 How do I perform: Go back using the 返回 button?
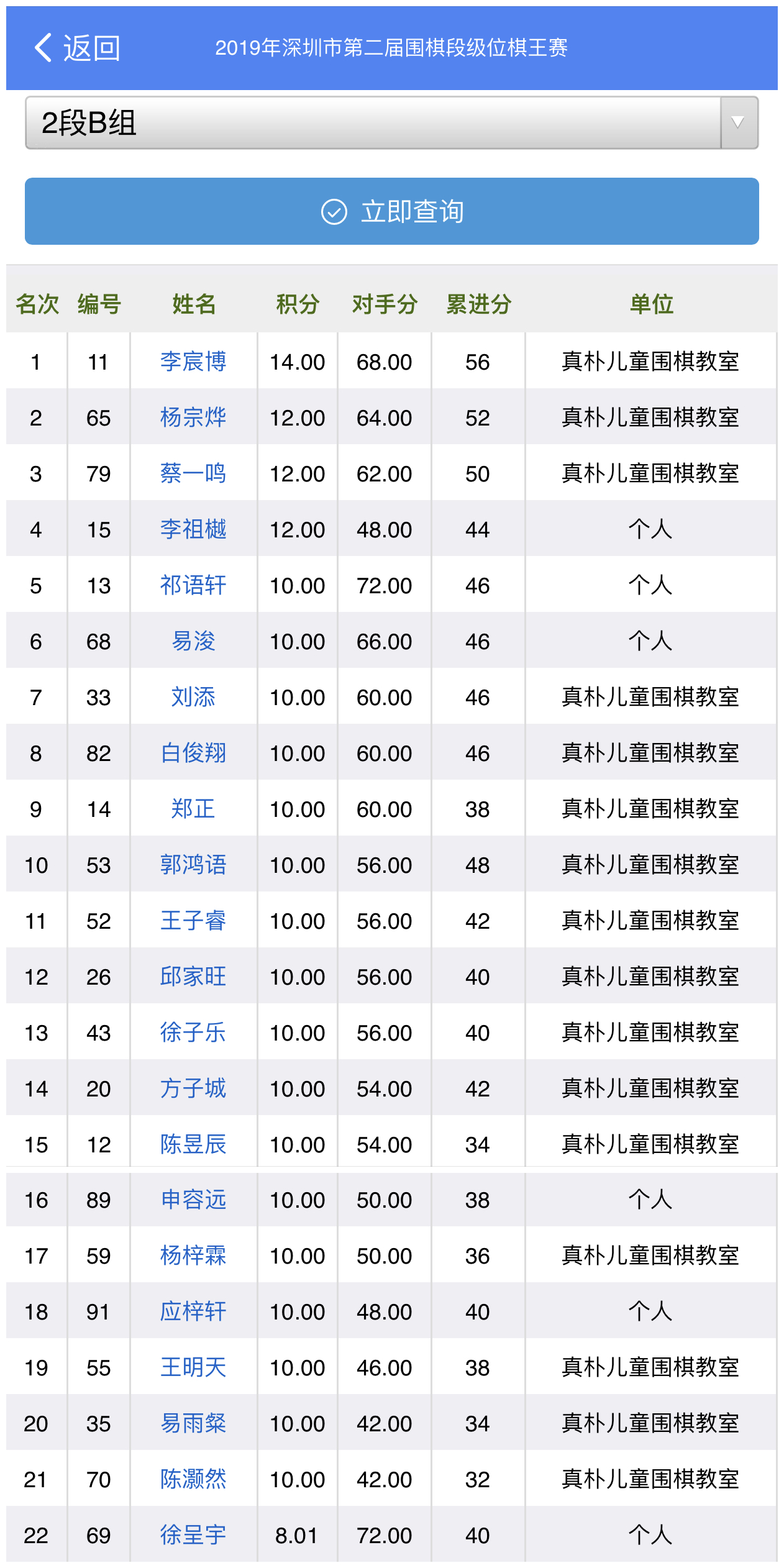(77, 48)
